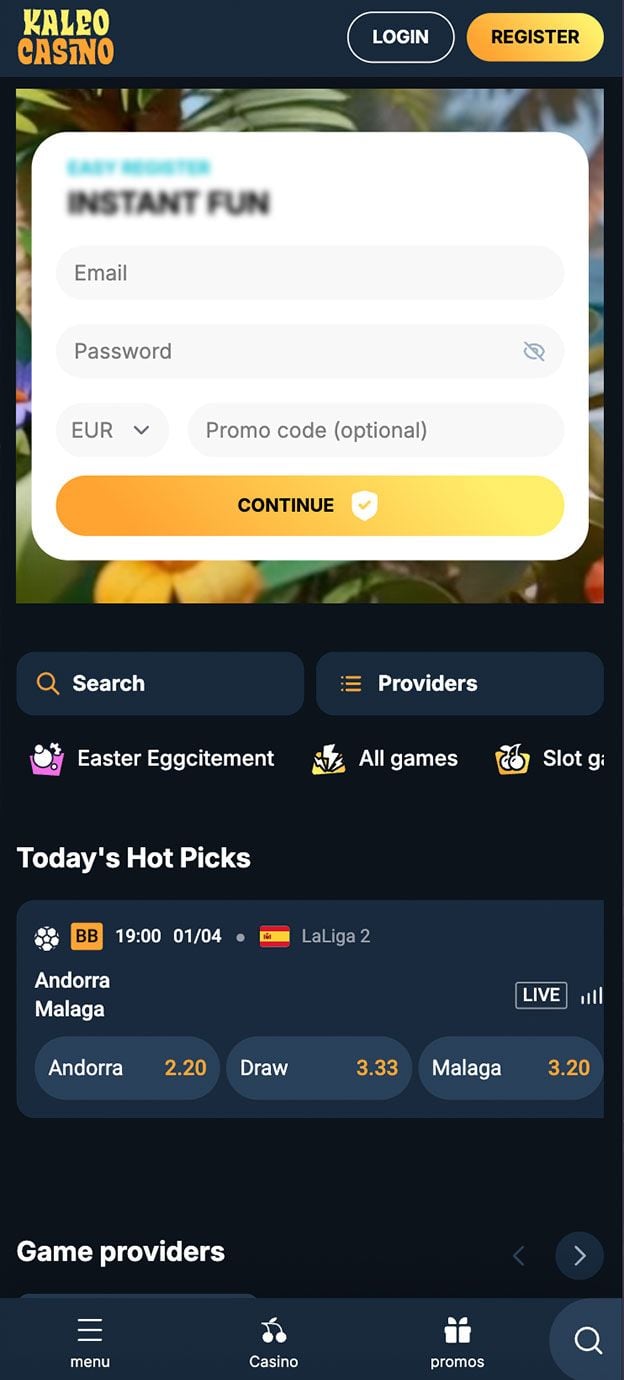
Task: Open the games Search button
Action: [160, 683]
